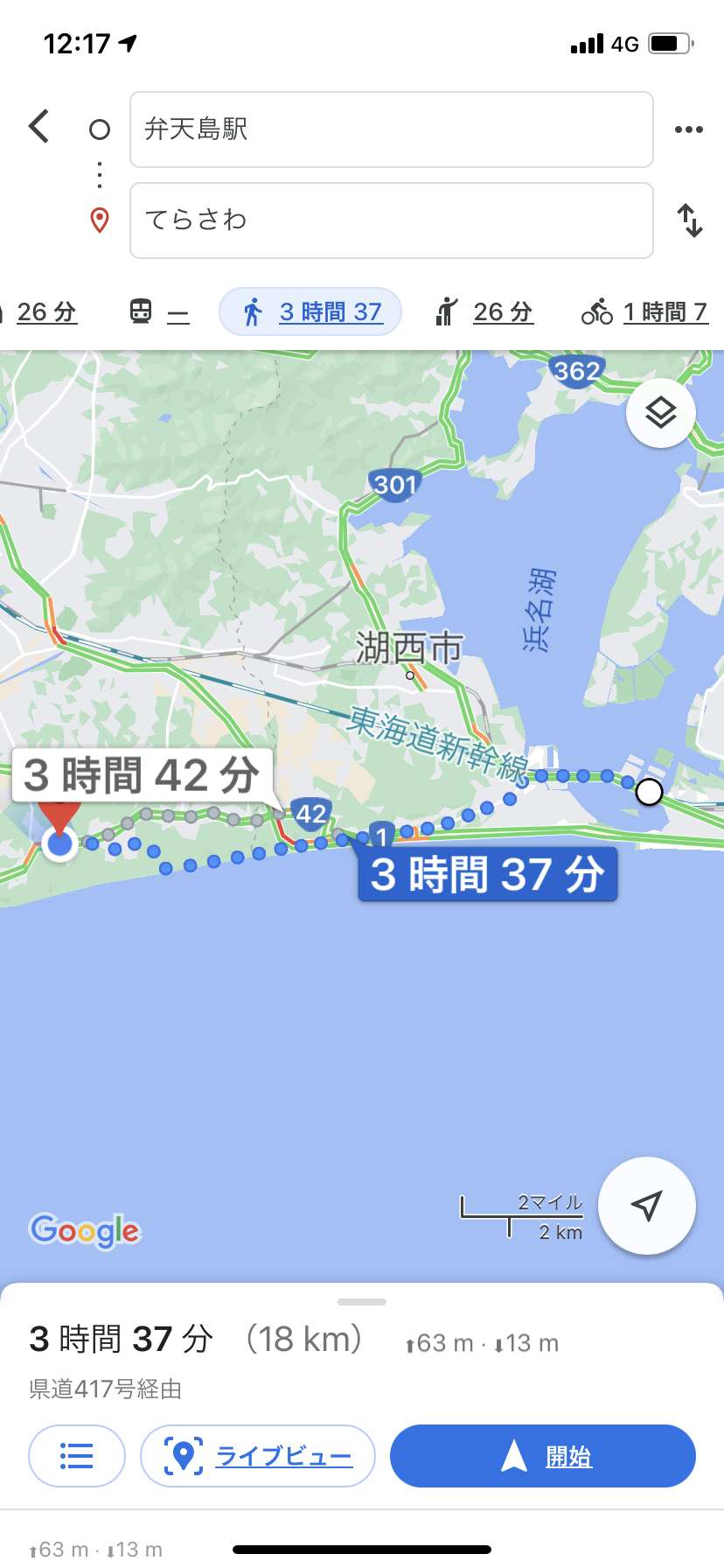Launch ライブビュー live view
The height and width of the screenshot is (1568, 724).
click(x=258, y=1456)
